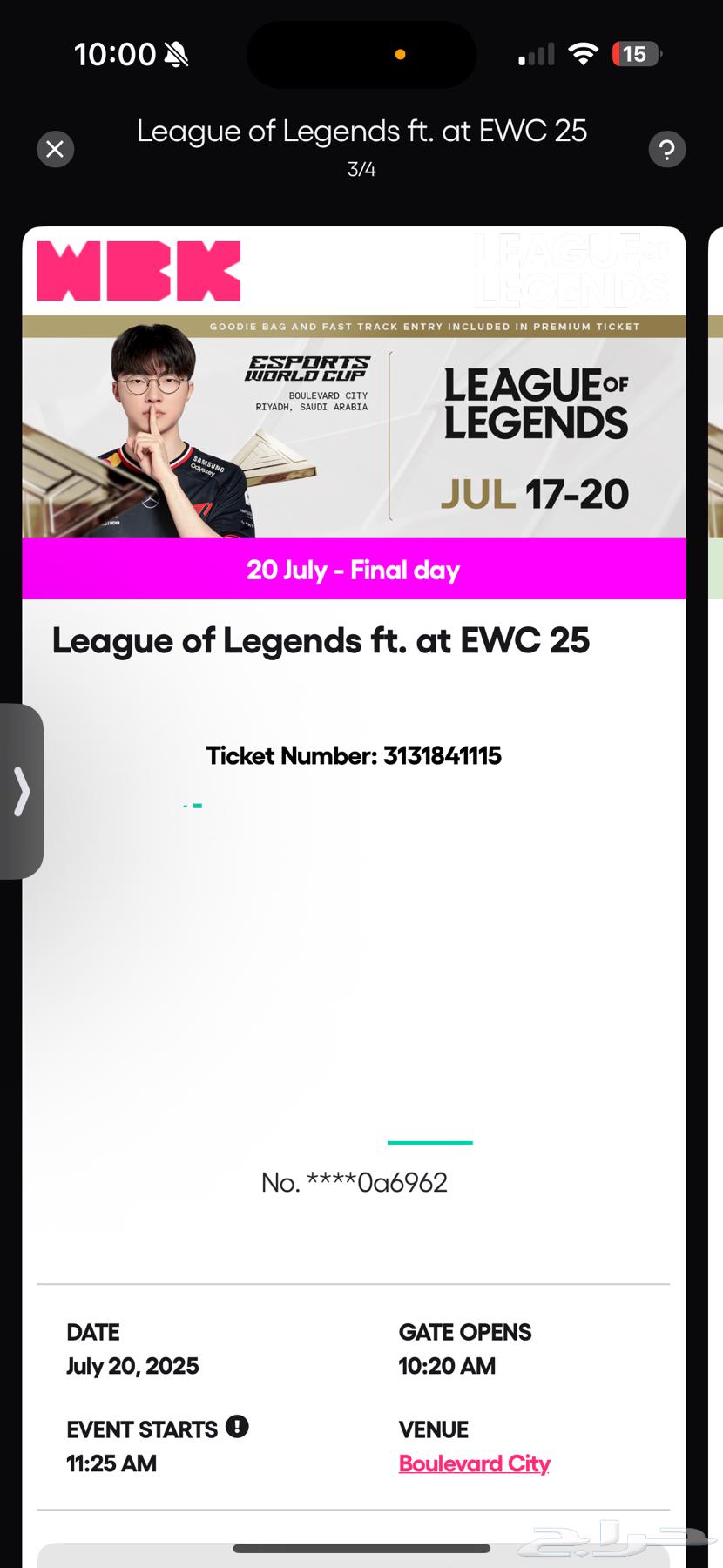Close the ticket viewer

(x=55, y=149)
